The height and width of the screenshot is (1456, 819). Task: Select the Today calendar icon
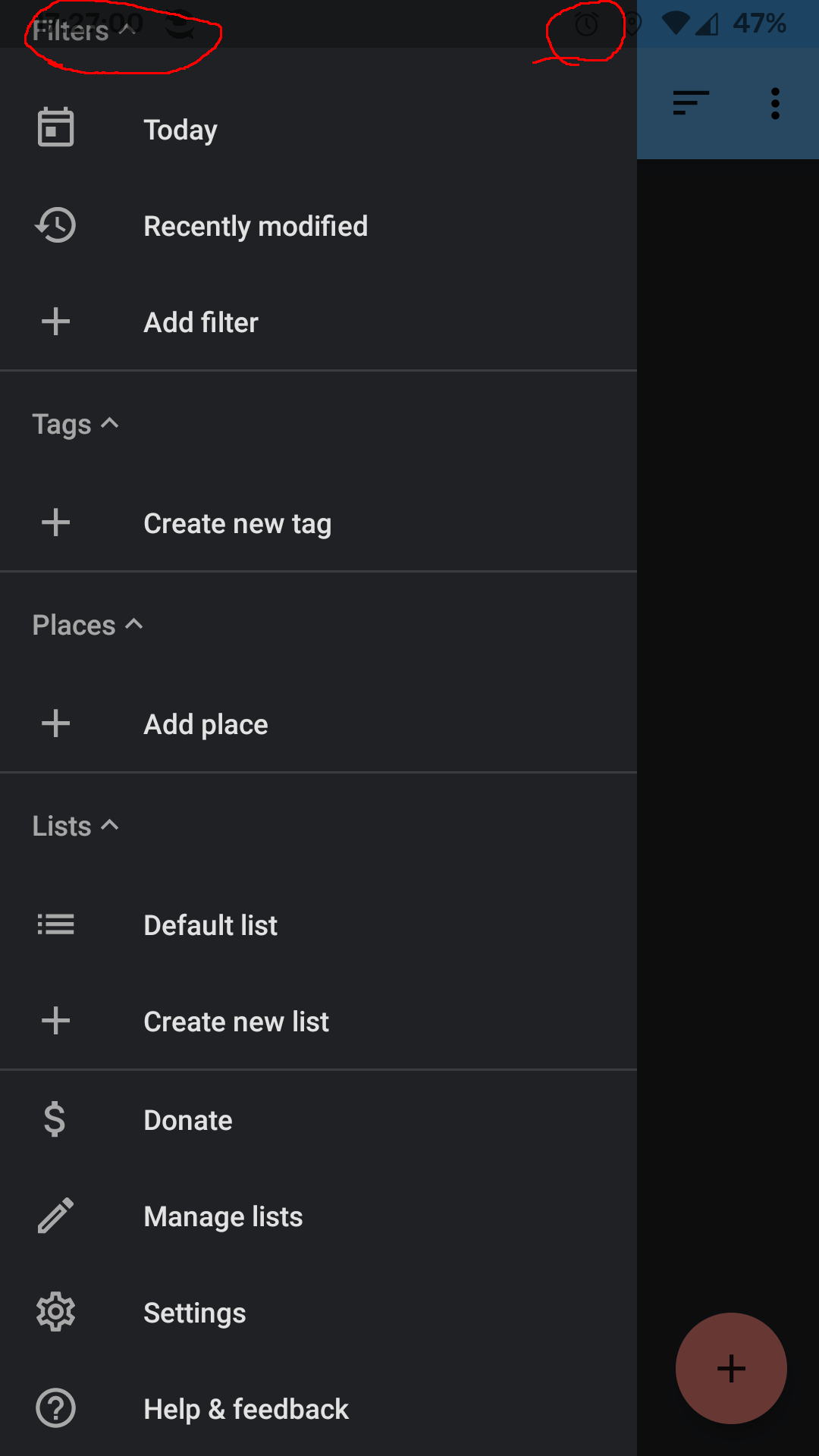coord(55,128)
